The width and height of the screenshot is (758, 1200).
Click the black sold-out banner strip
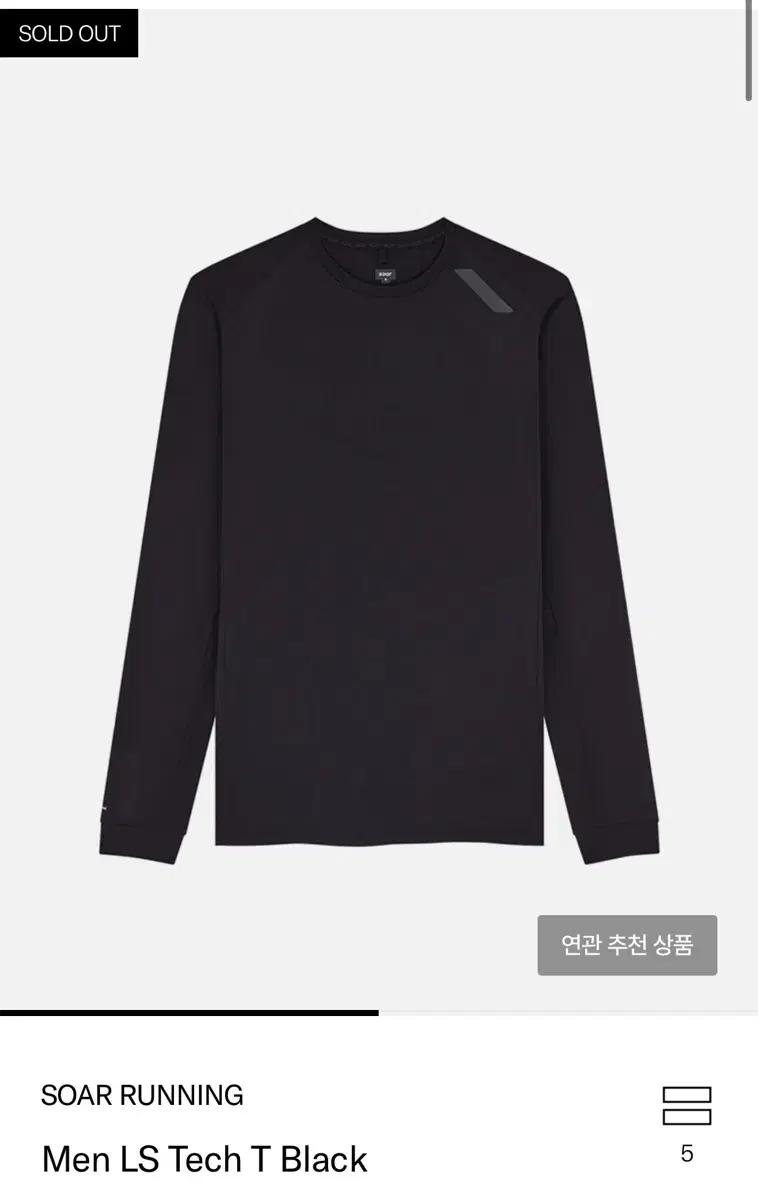tap(66, 32)
